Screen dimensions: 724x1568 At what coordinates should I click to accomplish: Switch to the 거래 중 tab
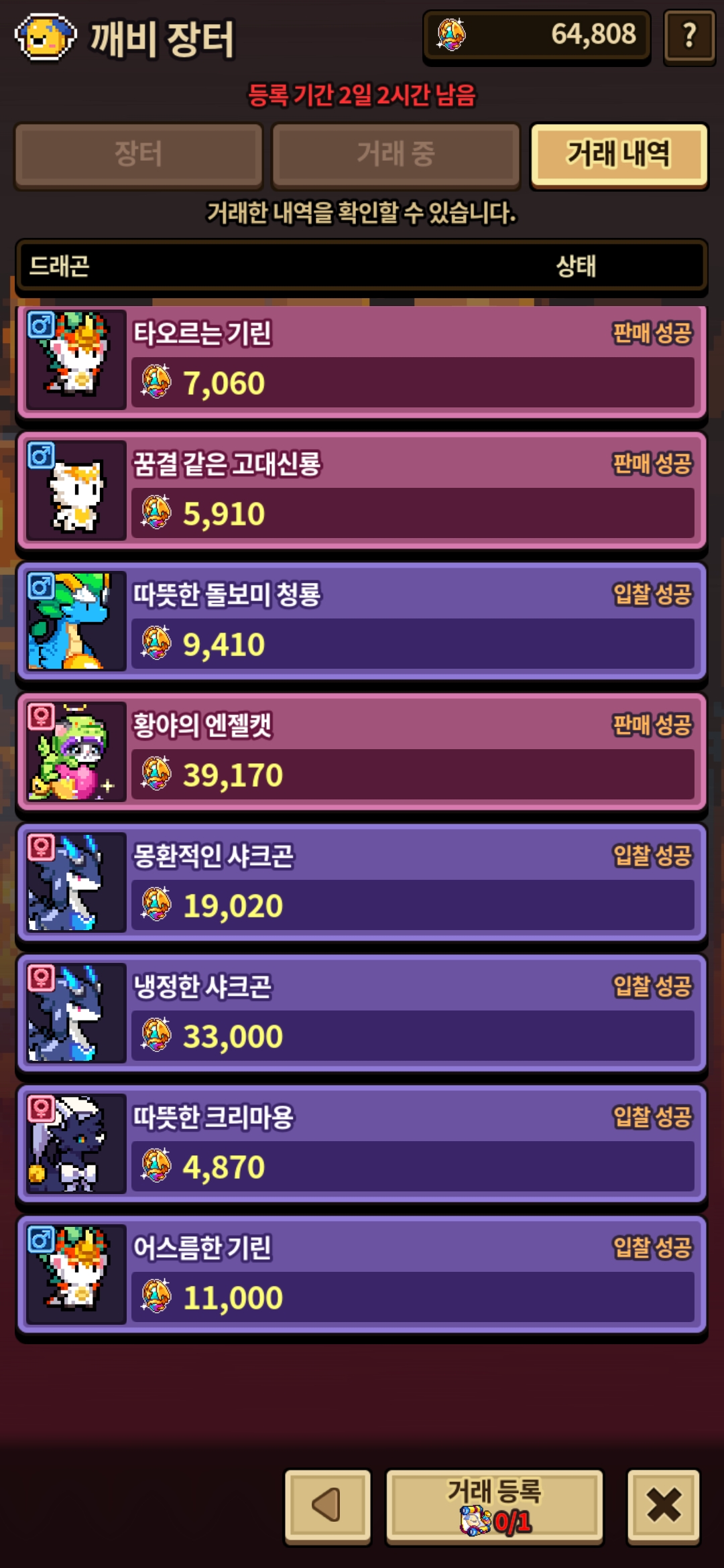(396, 154)
